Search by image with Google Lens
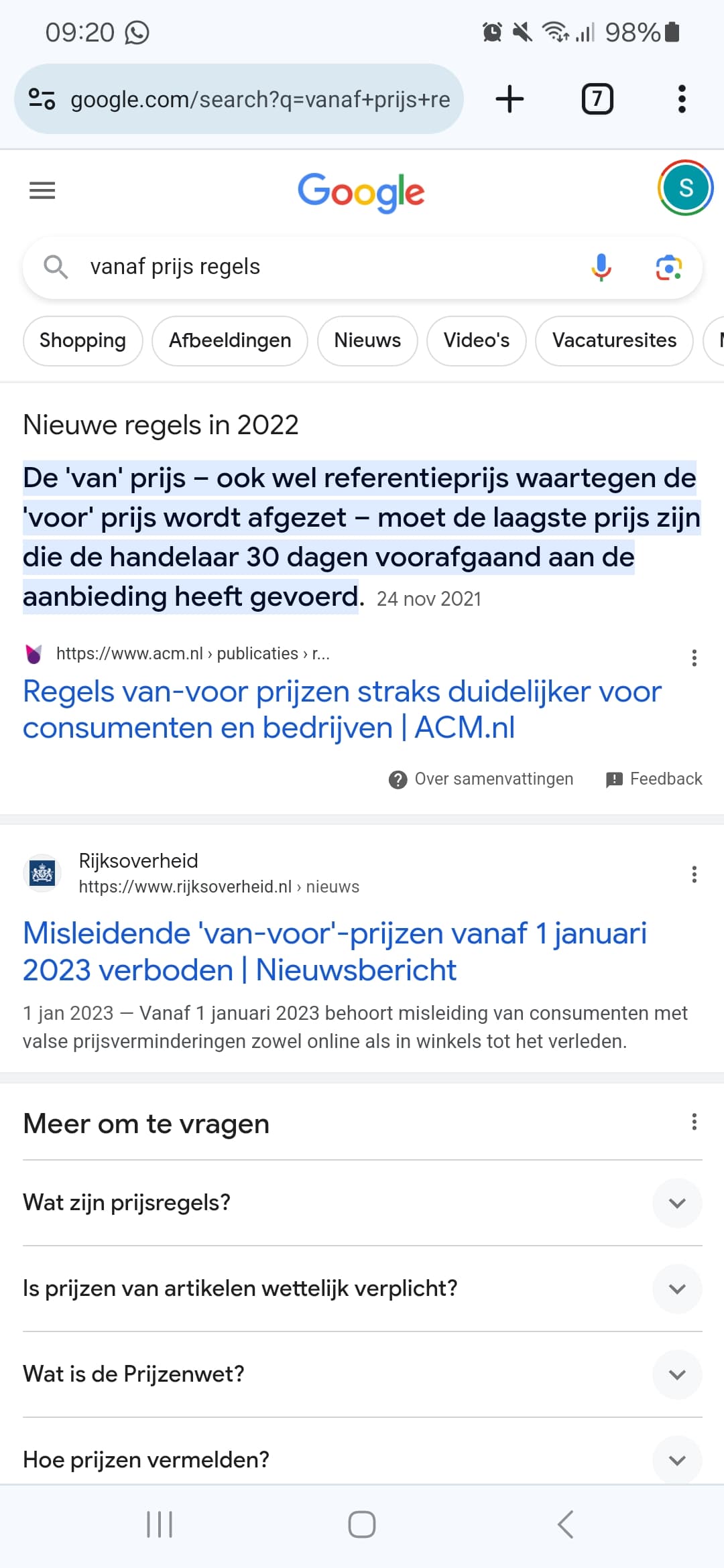Screen dimensions: 724x1568 [x=668, y=267]
